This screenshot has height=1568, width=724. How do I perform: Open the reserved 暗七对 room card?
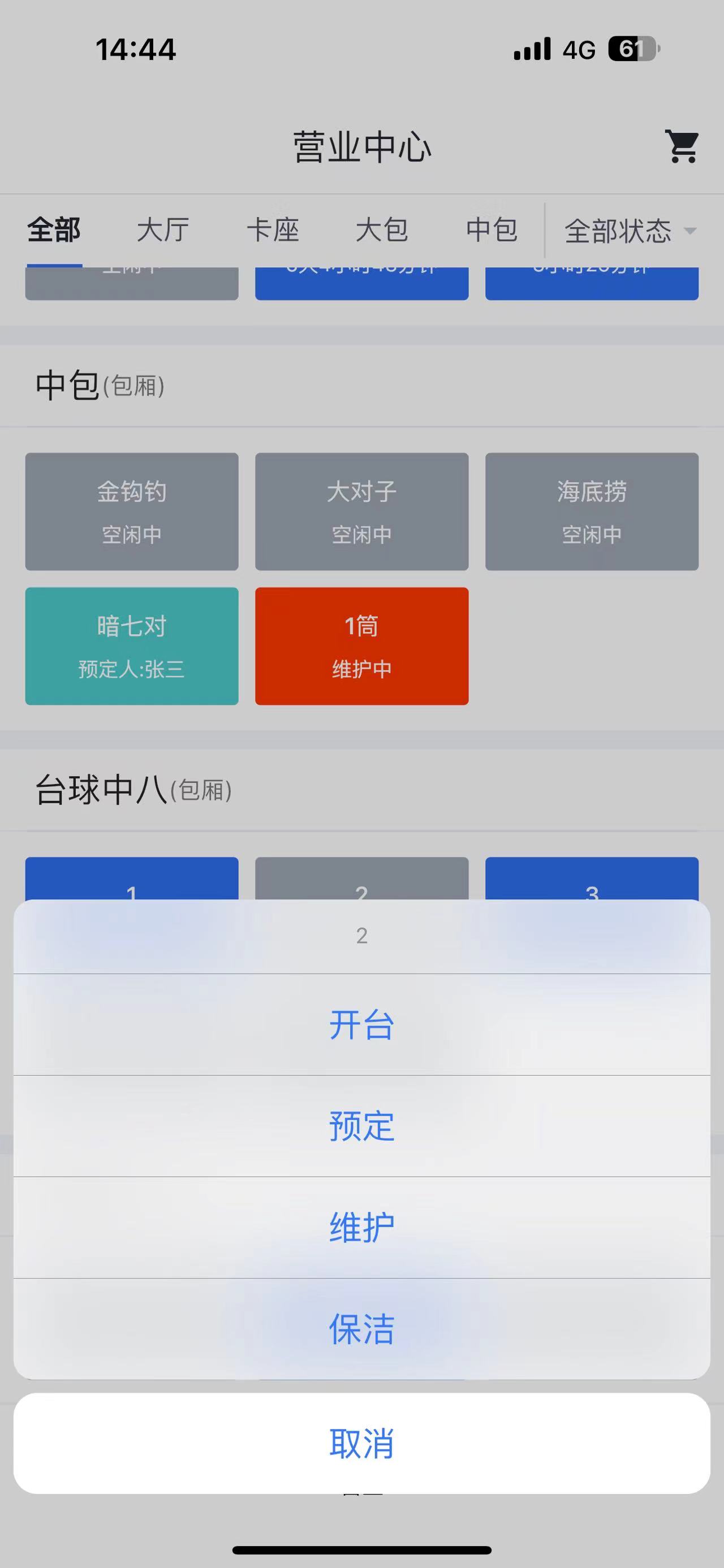(132, 646)
